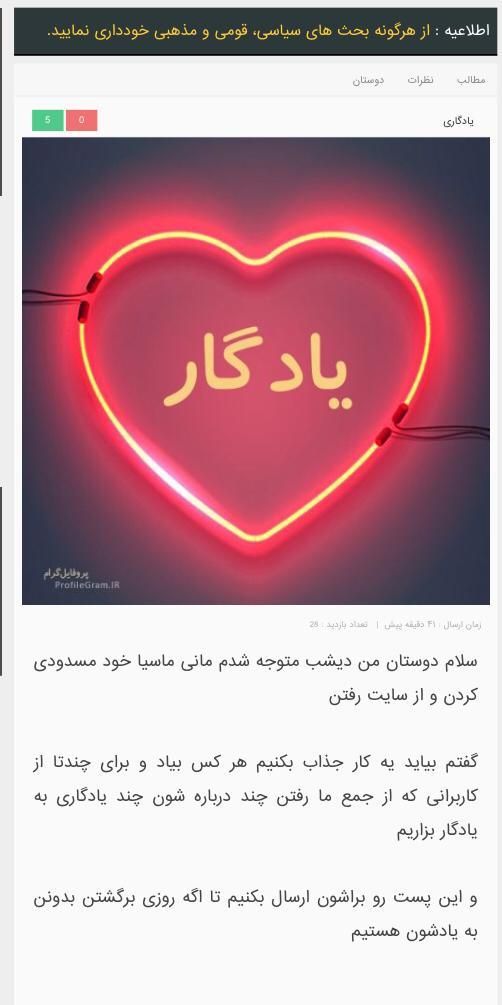Switch to the مطالب tab
Viewport: 502px width, 1005px height.
tap(471, 80)
